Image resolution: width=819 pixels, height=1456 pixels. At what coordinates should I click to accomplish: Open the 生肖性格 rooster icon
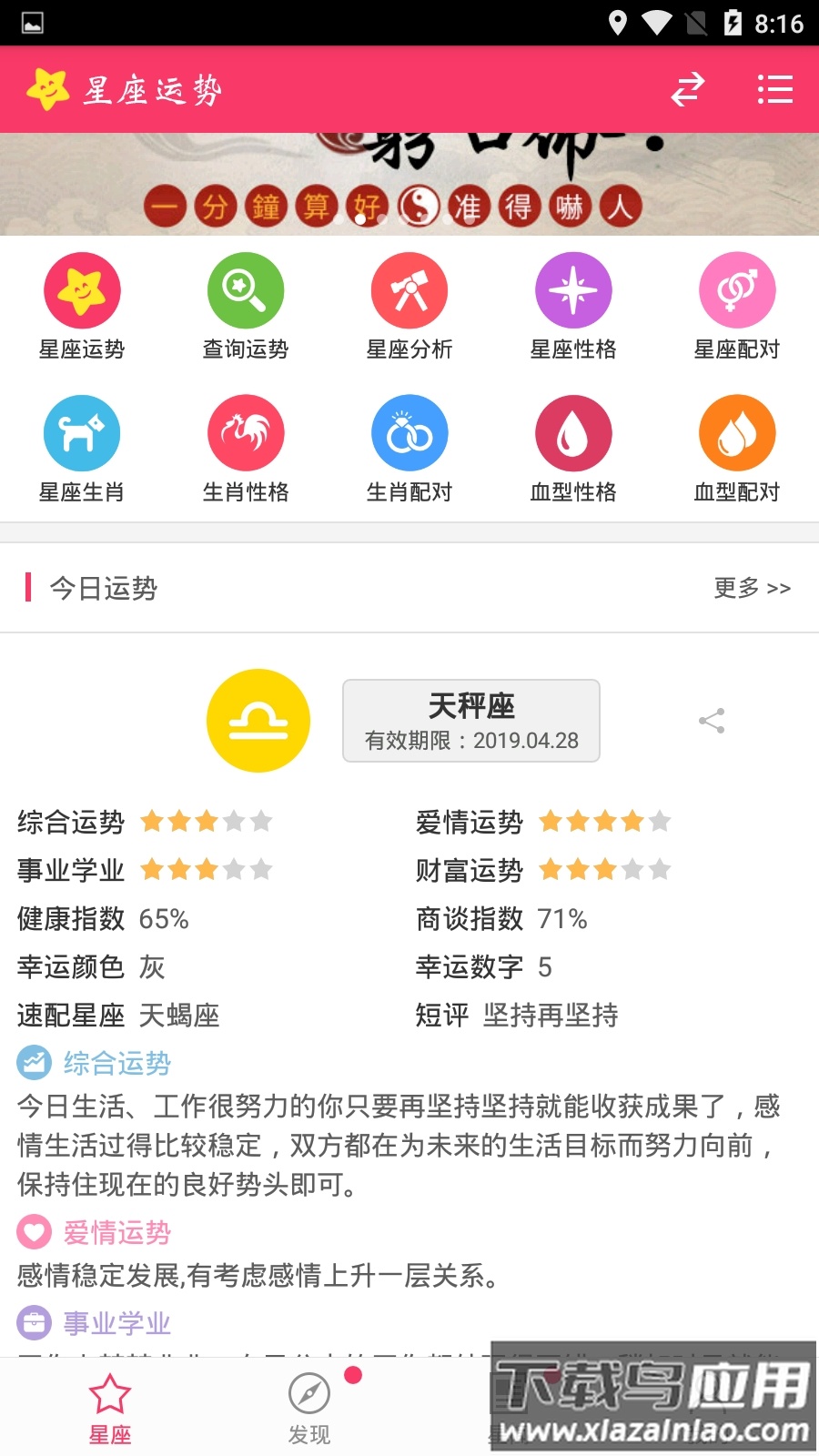pos(246,432)
